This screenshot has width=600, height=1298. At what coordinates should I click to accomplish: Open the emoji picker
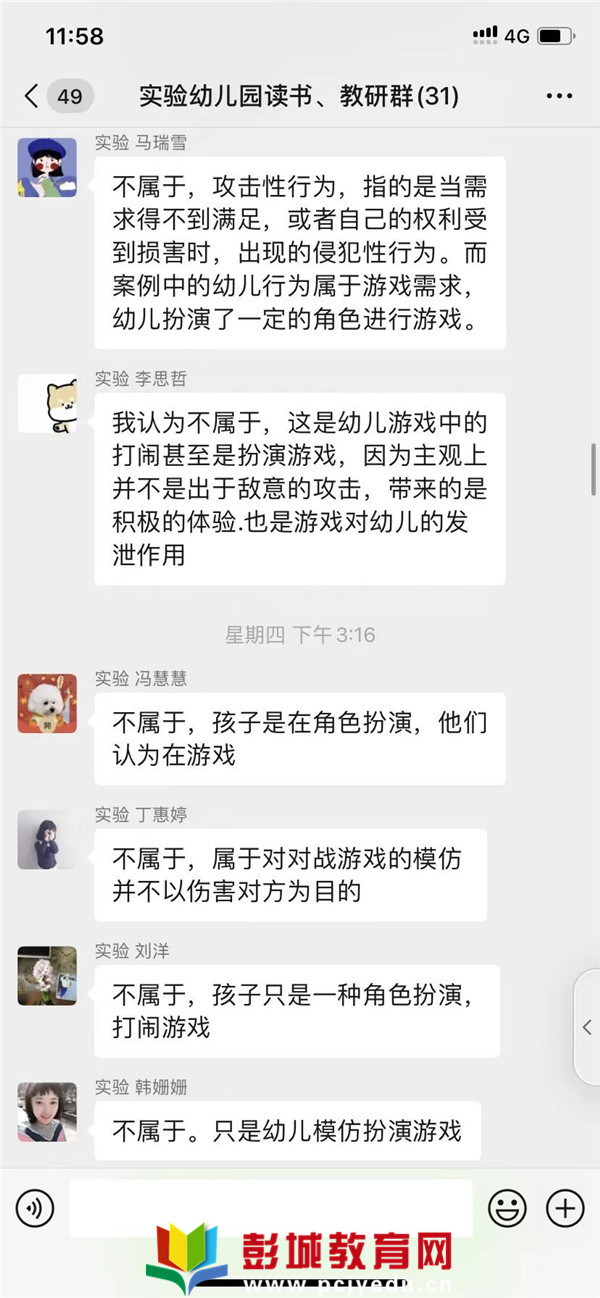click(x=507, y=1209)
